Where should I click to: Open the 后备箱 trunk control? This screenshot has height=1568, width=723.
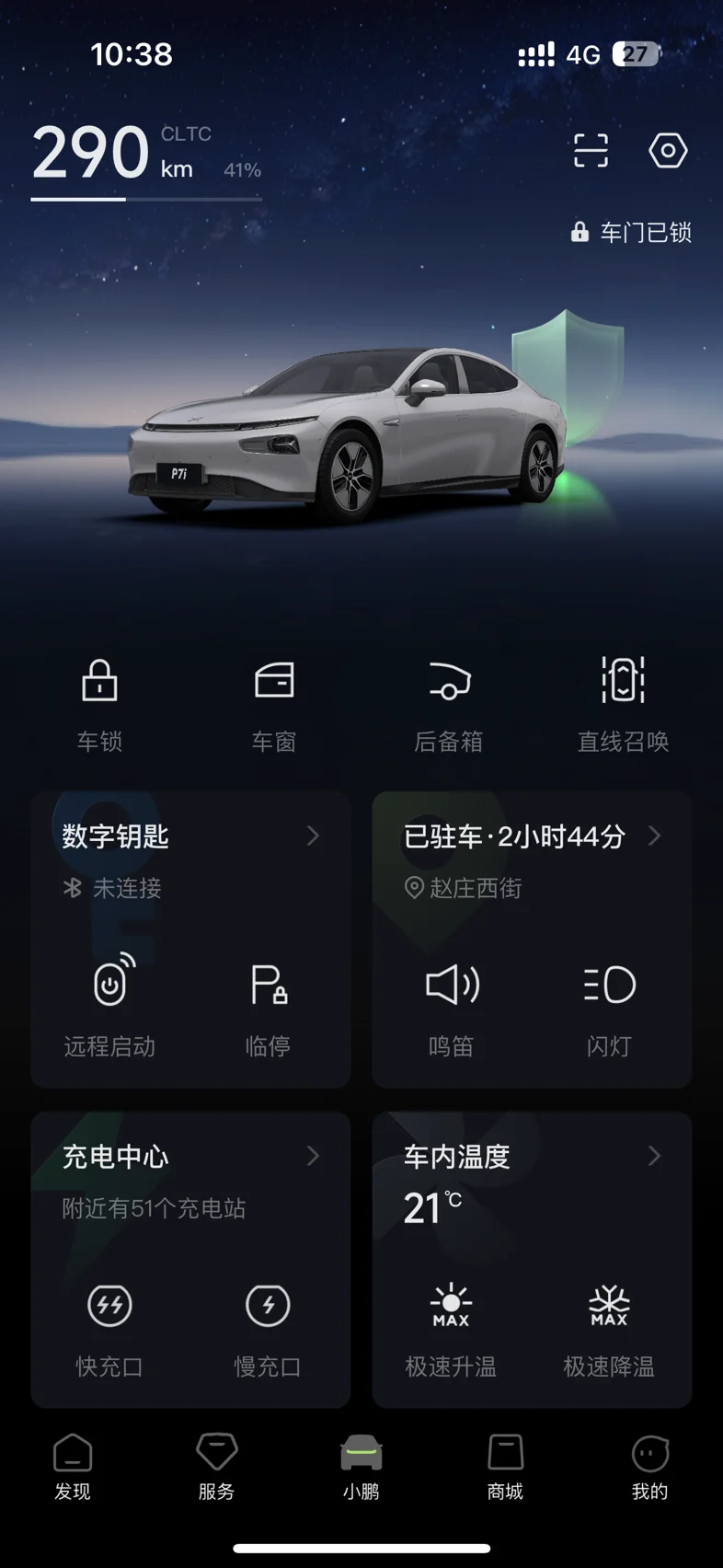point(449,705)
